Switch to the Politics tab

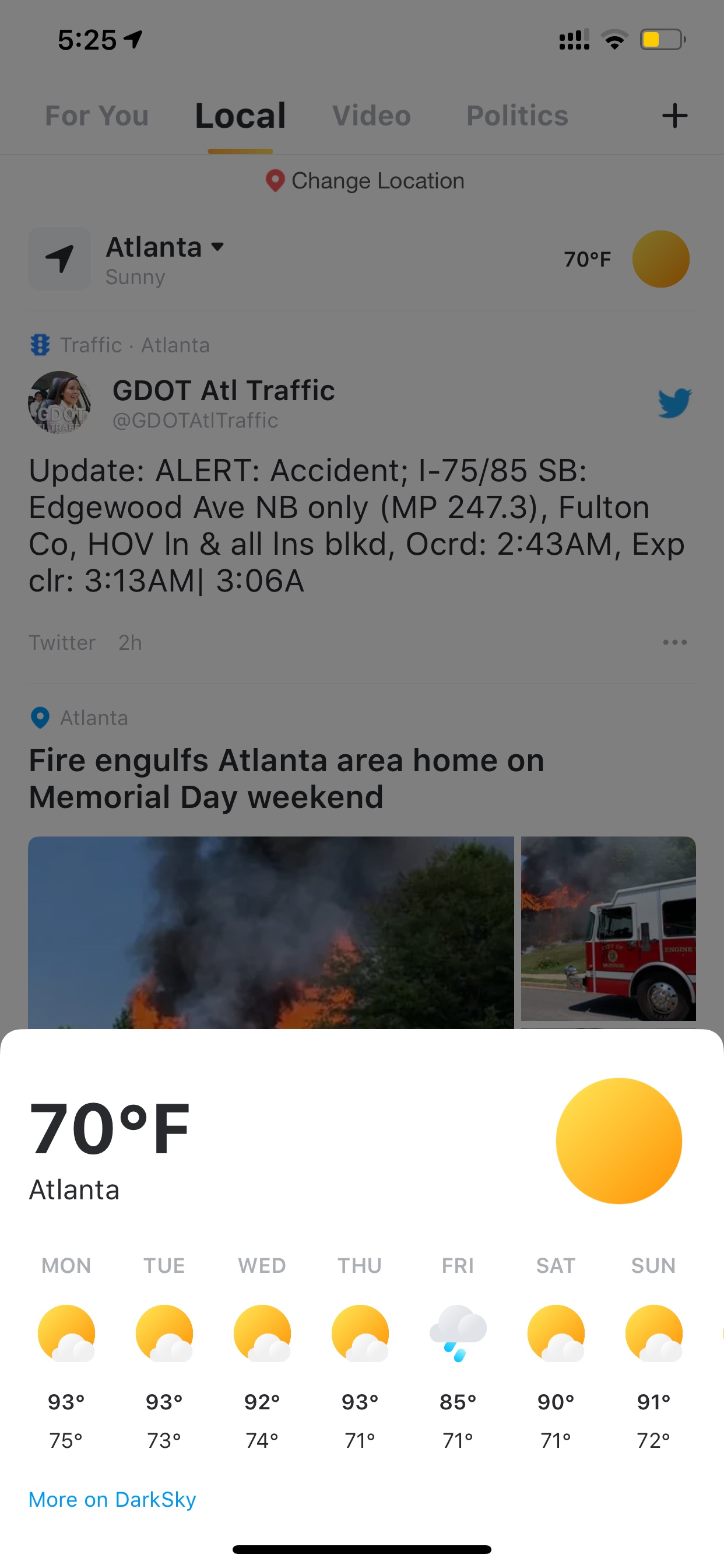[517, 116]
